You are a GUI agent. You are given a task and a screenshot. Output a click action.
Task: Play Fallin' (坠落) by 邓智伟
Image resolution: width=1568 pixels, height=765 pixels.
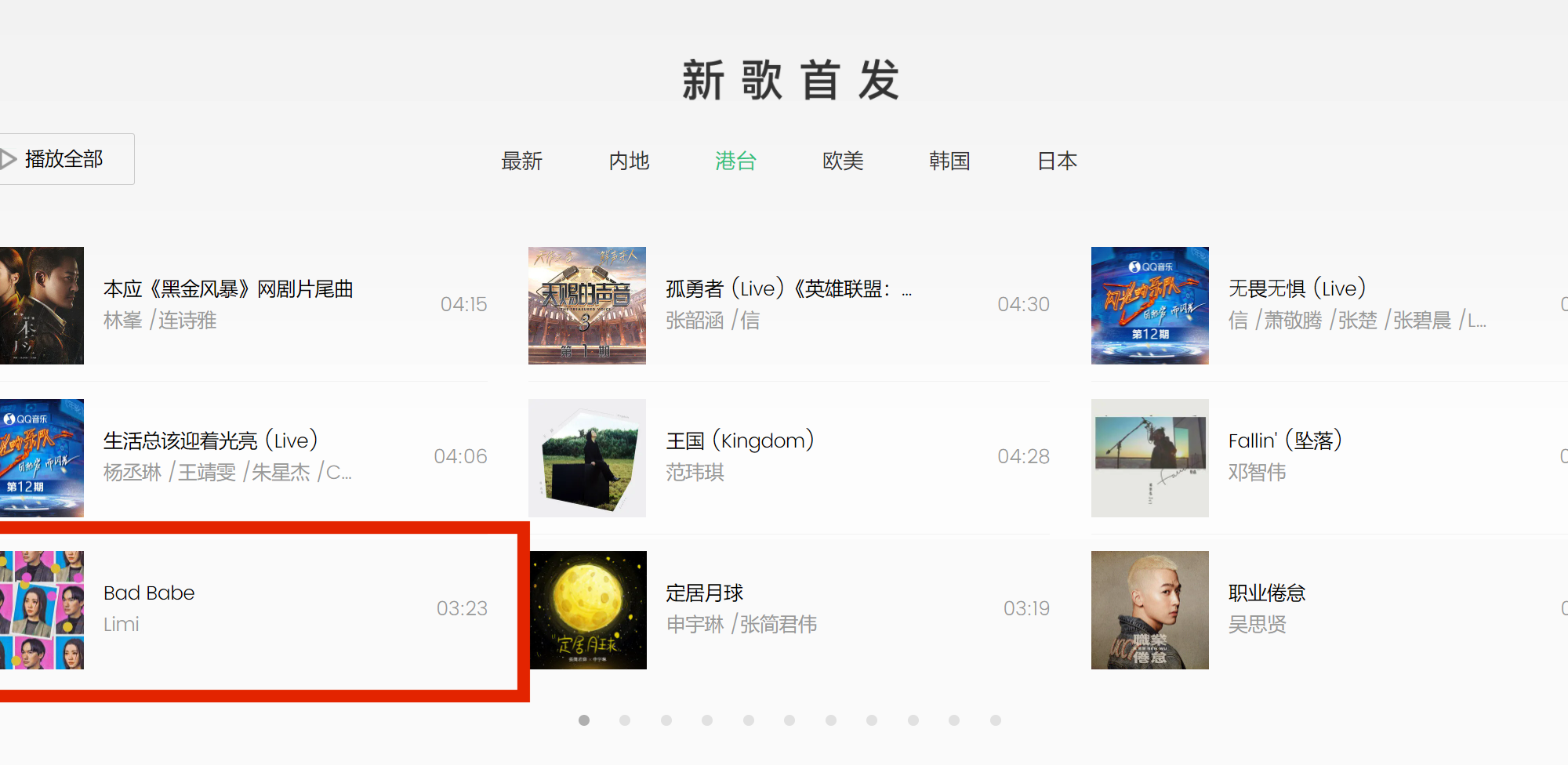[1284, 441]
